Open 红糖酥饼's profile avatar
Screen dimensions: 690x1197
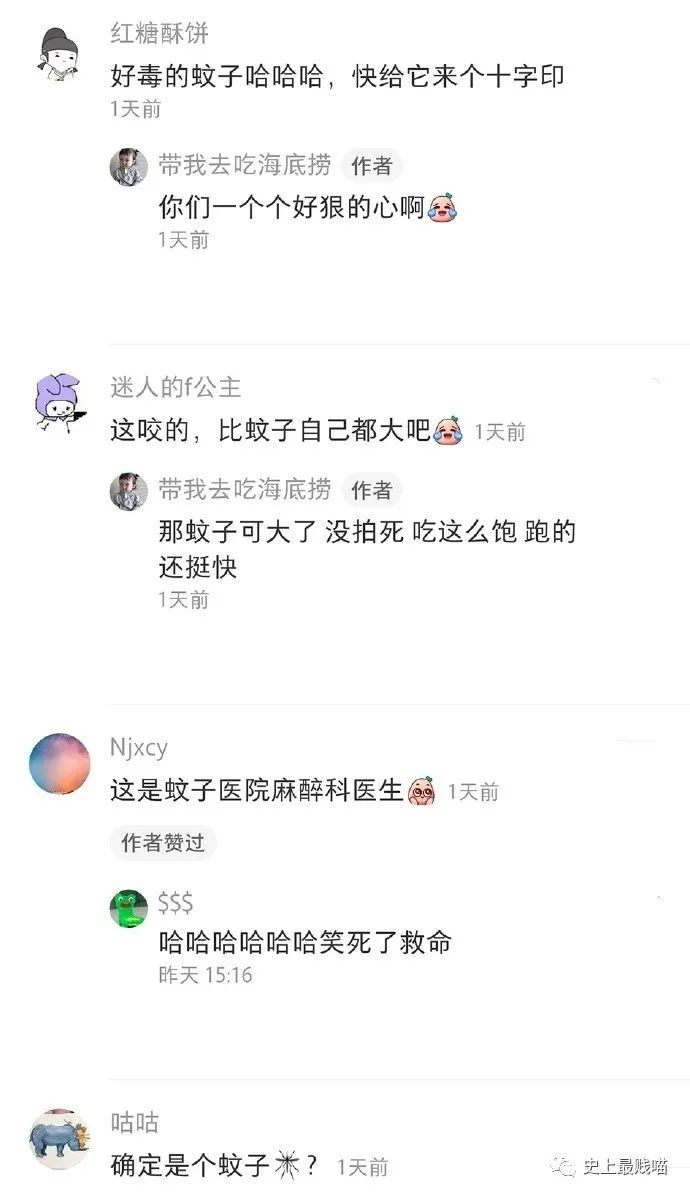point(59,51)
